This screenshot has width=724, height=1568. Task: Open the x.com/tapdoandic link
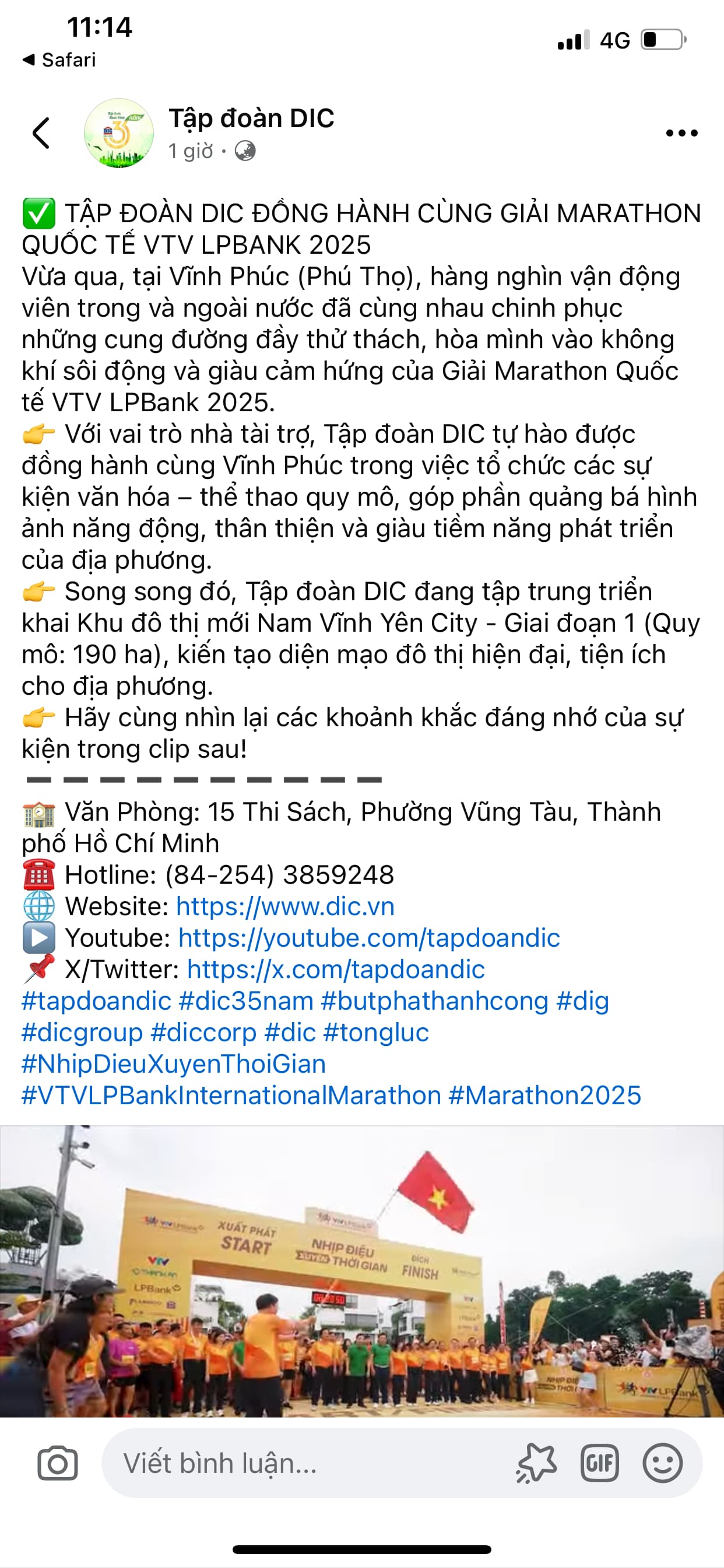point(336,970)
